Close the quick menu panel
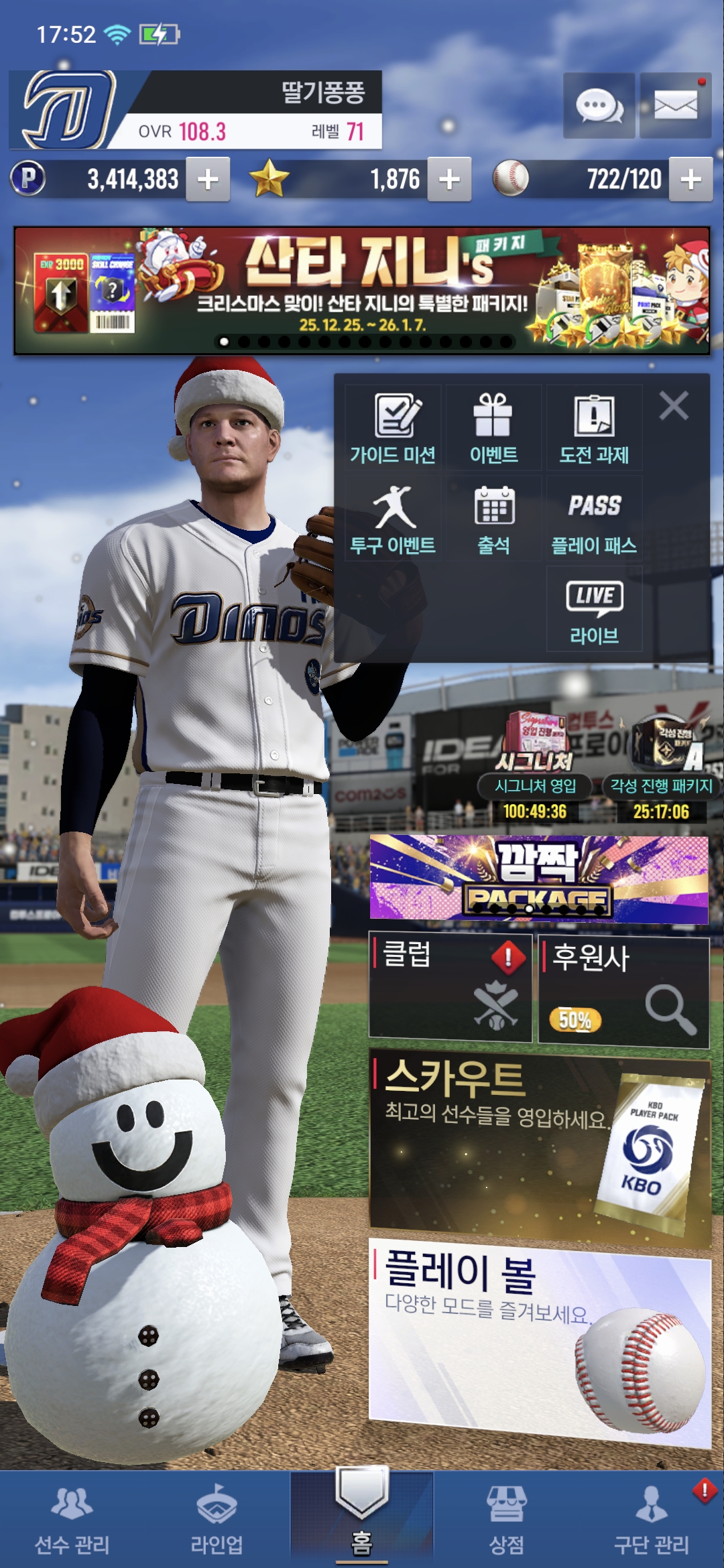Image resolution: width=724 pixels, height=1568 pixels. (x=674, y=406)
